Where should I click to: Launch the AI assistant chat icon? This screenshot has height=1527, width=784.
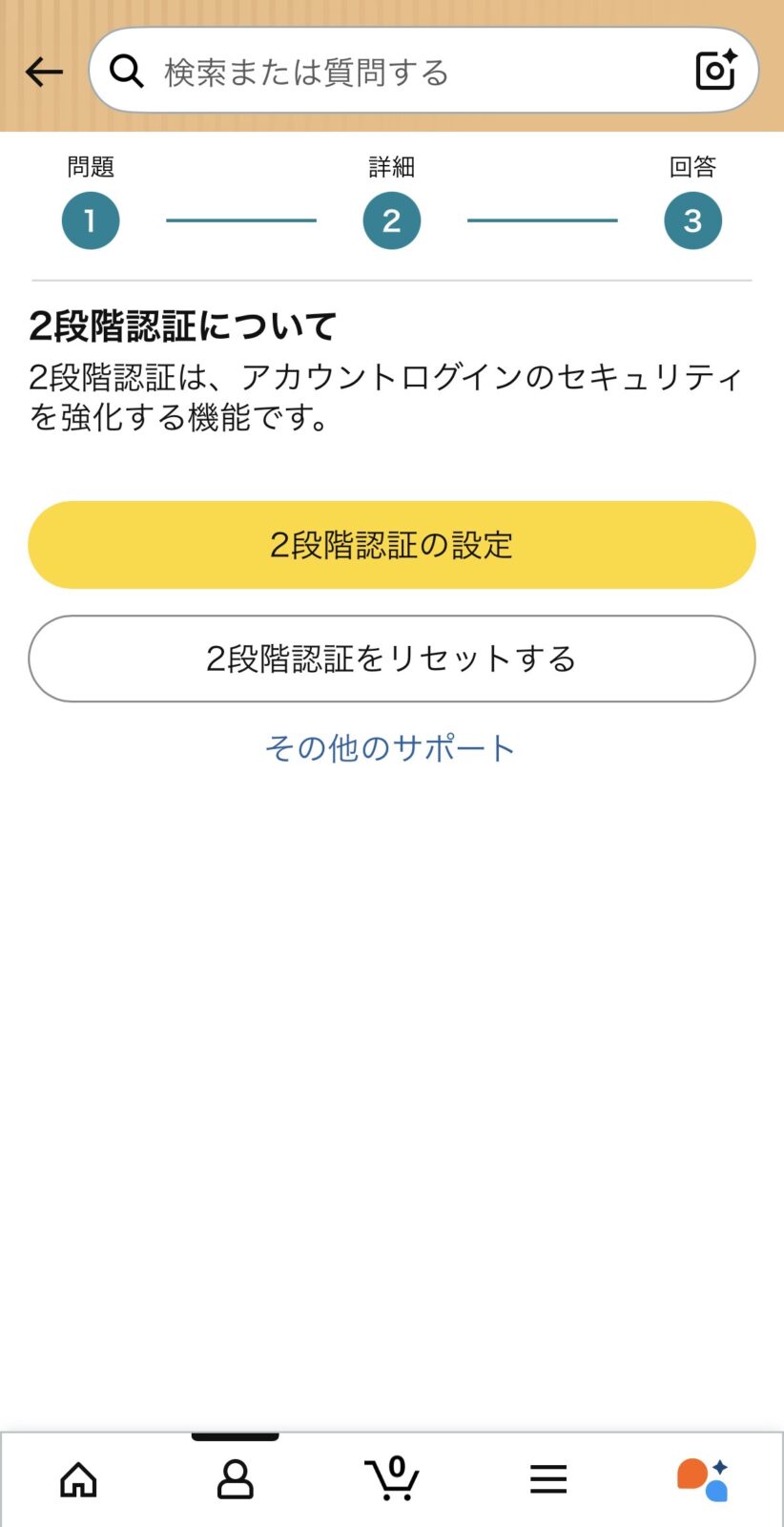[704, 1479]
